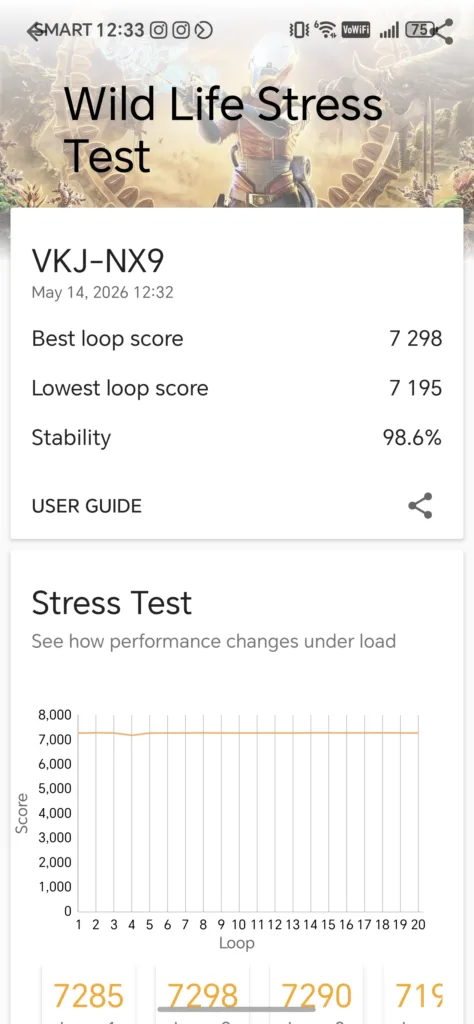
Task: Share the VKJ-NX9 result card
Action: [x=420, y=506]
